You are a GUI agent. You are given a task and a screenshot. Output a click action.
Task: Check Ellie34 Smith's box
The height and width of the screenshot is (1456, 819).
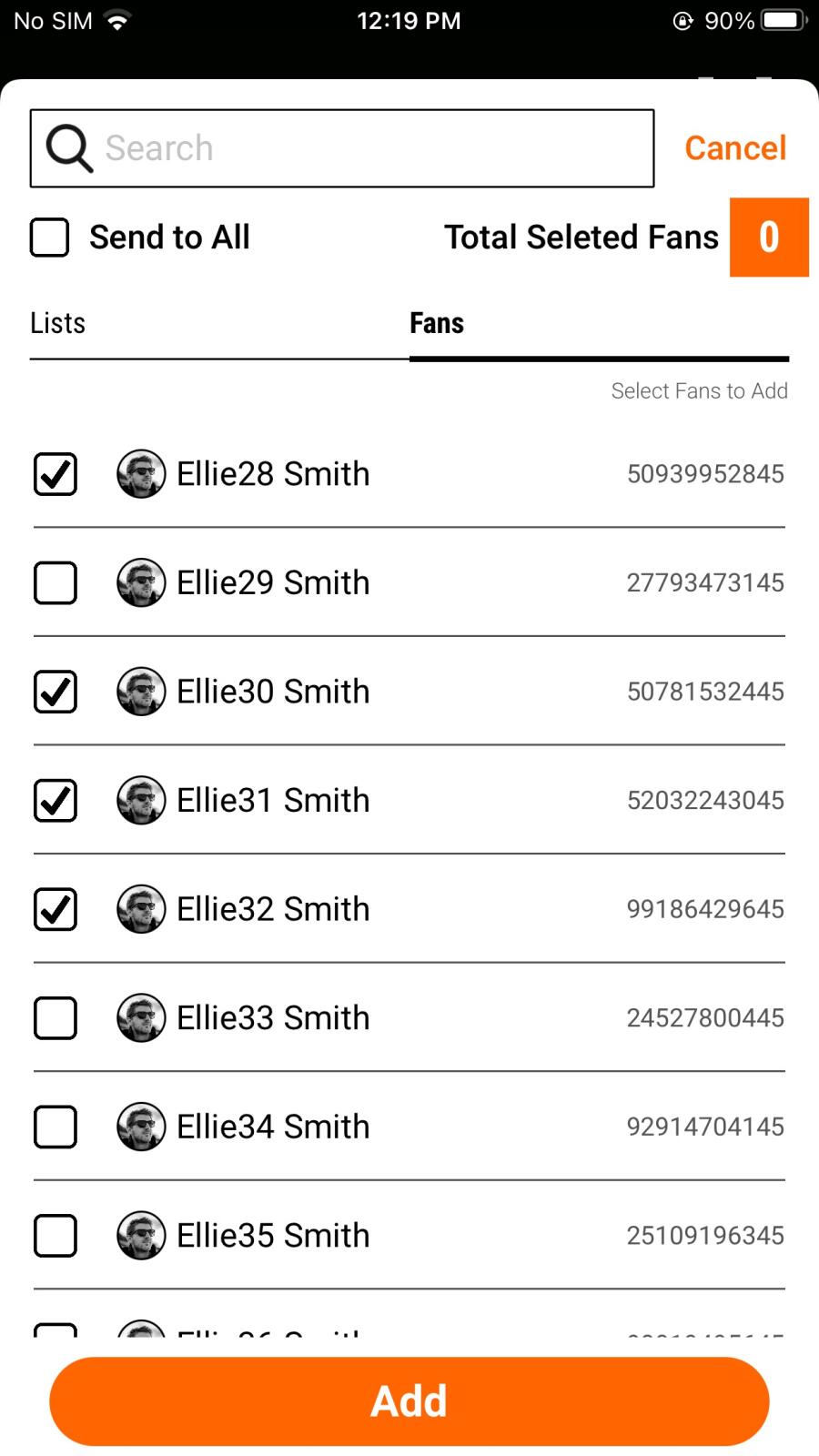[56, 1127]
